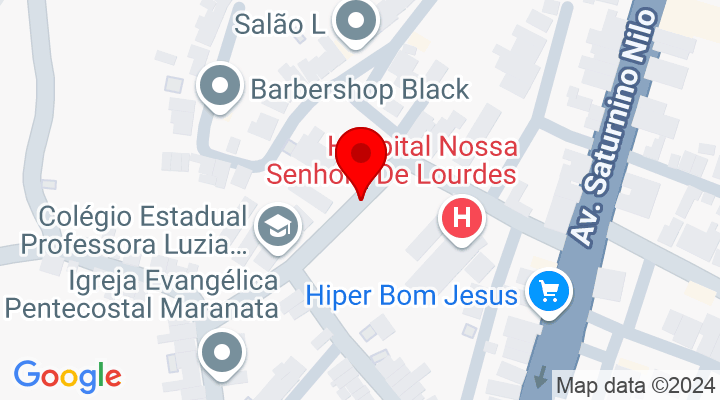
Task: Open Hospital Nossa Senhora De Lourdes marker
Action: coord(461,217)
